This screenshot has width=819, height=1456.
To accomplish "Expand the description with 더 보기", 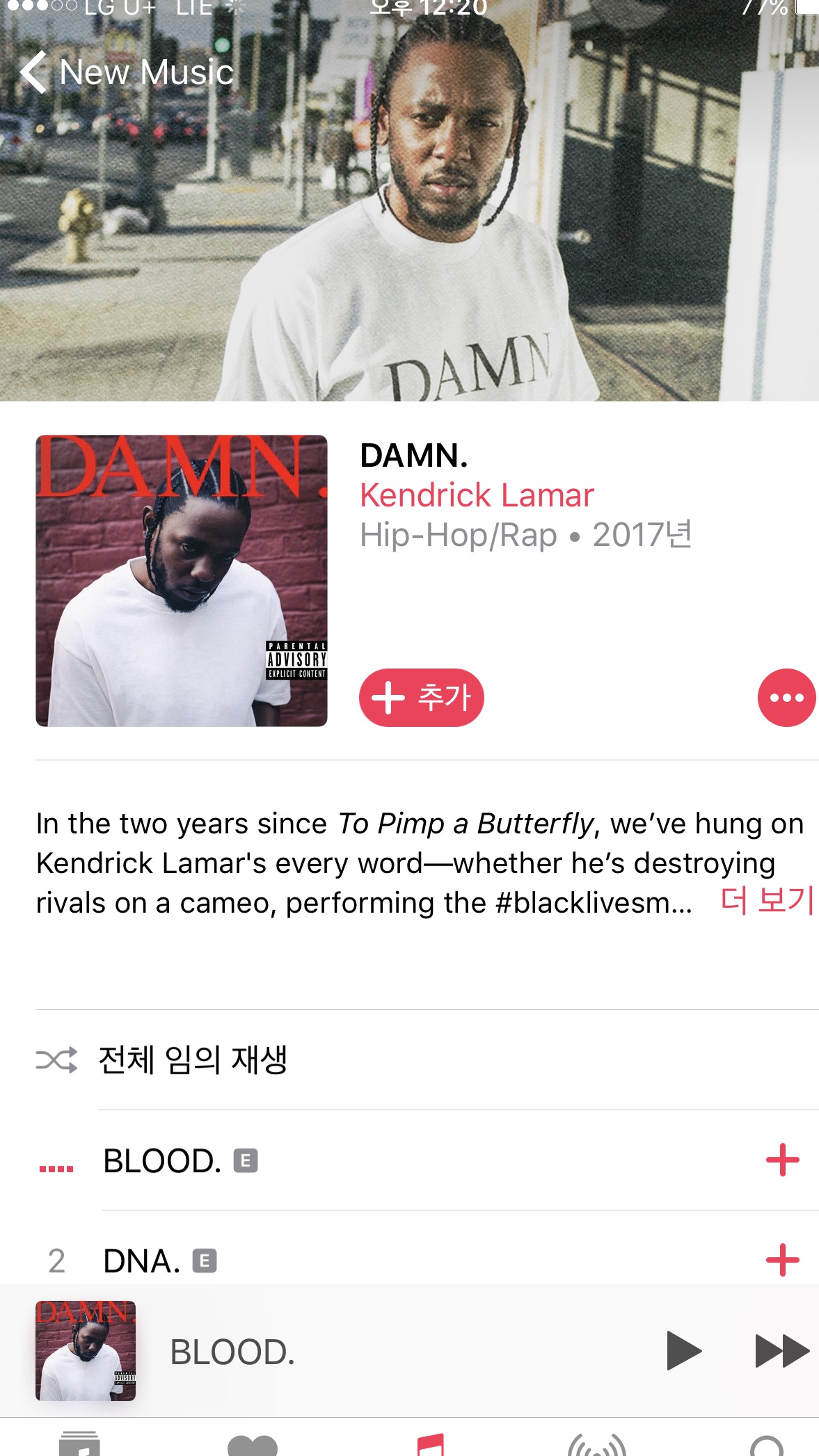I will point(767,901).
